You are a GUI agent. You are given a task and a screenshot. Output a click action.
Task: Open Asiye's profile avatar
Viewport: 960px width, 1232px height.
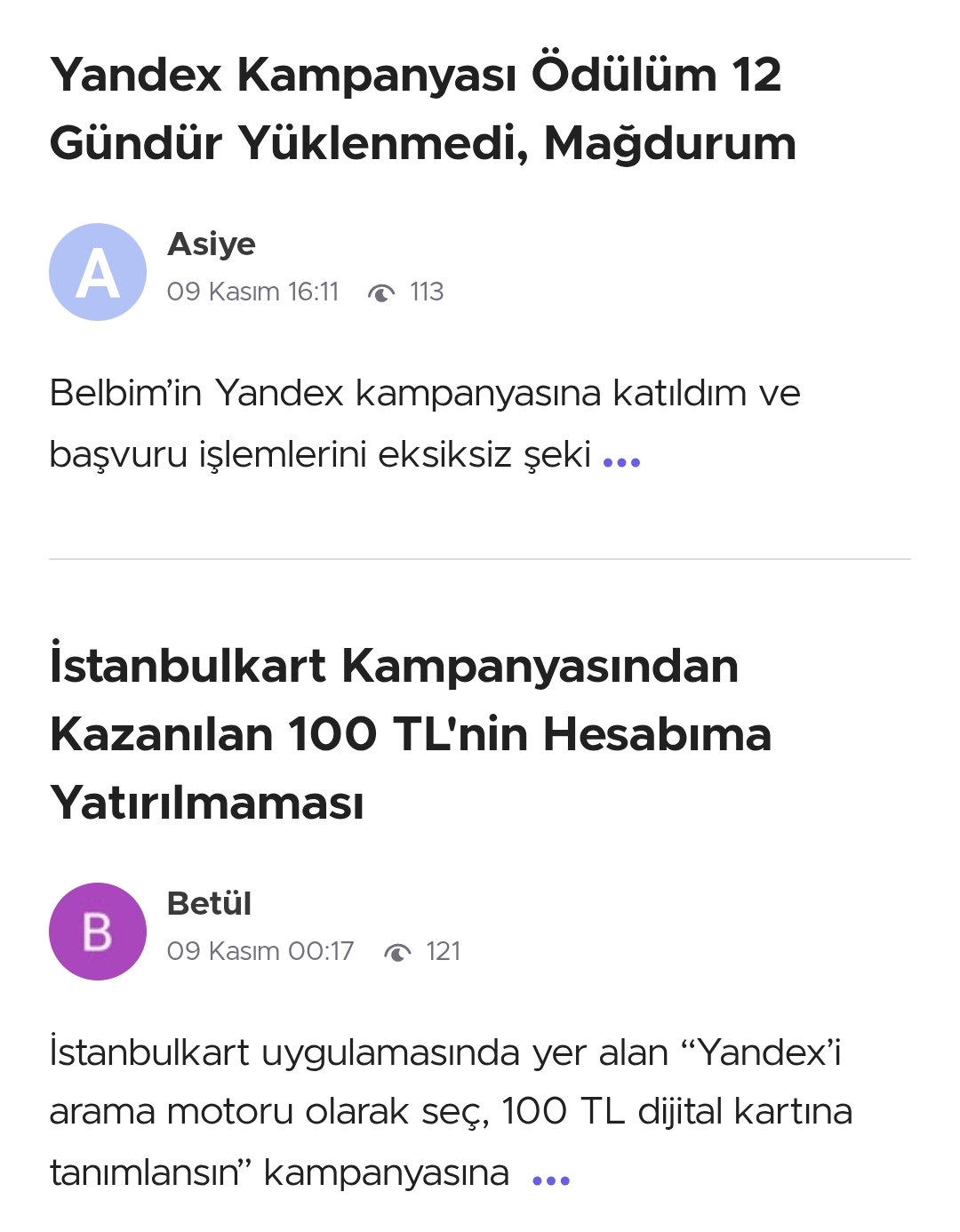(98, 272)
